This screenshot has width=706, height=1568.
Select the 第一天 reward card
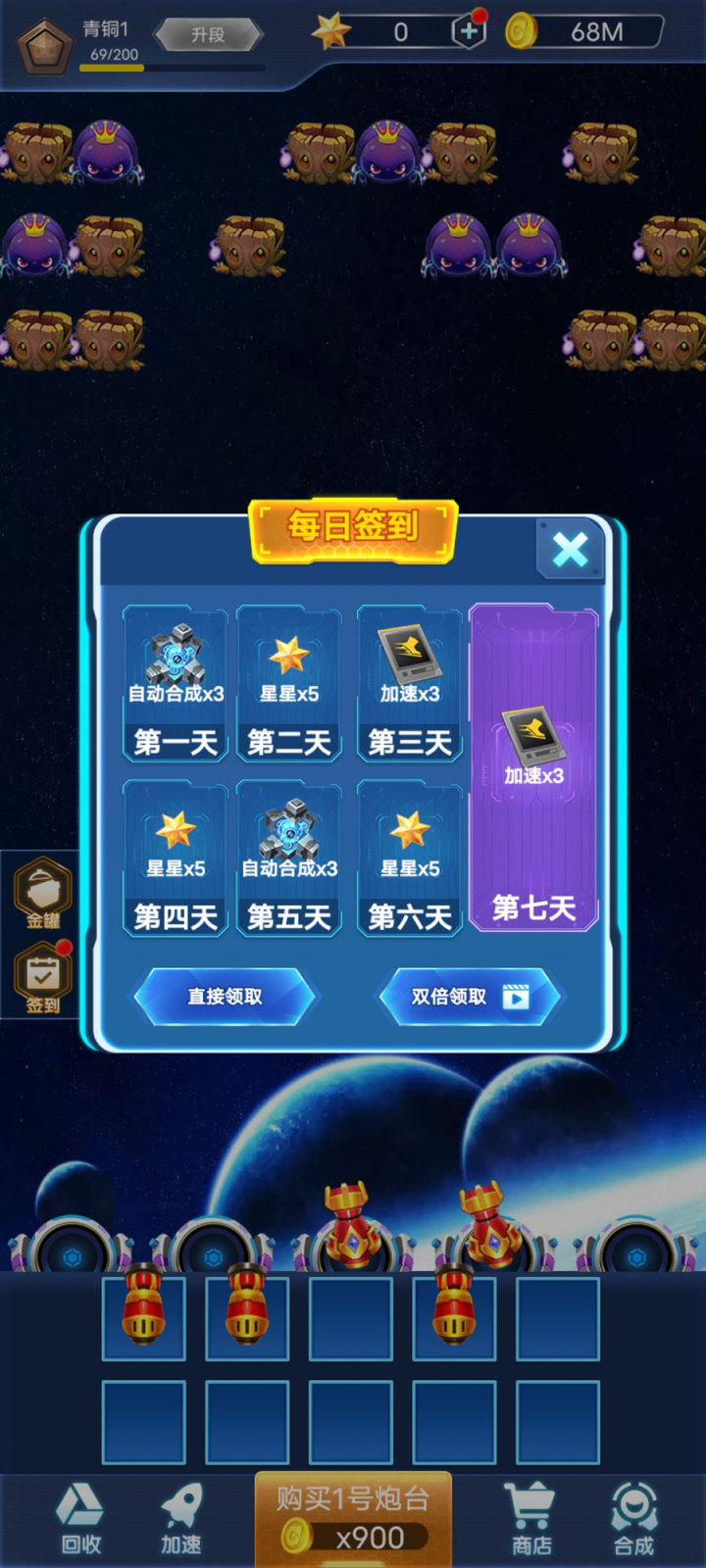(x=176, y=684)
